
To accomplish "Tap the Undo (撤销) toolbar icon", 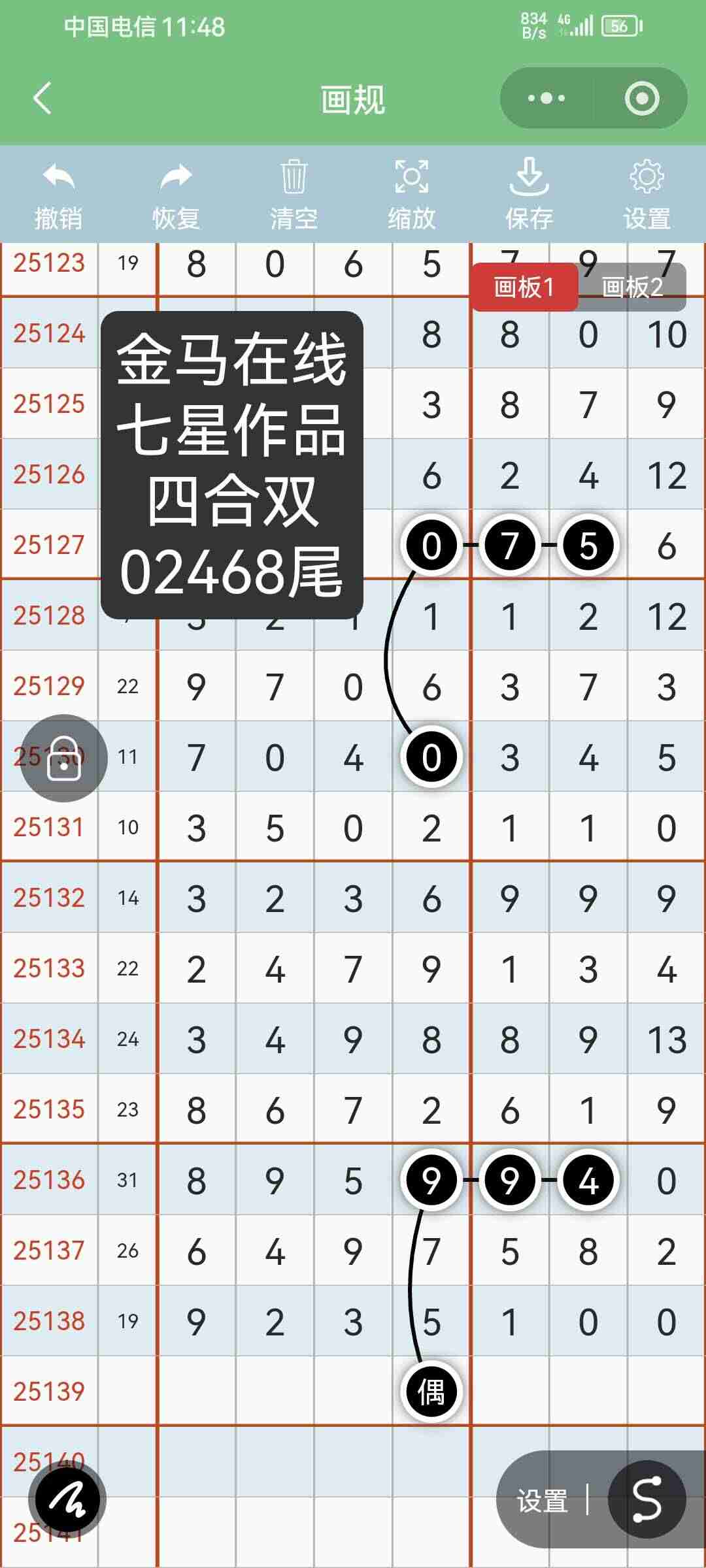I will pos(58,189).
